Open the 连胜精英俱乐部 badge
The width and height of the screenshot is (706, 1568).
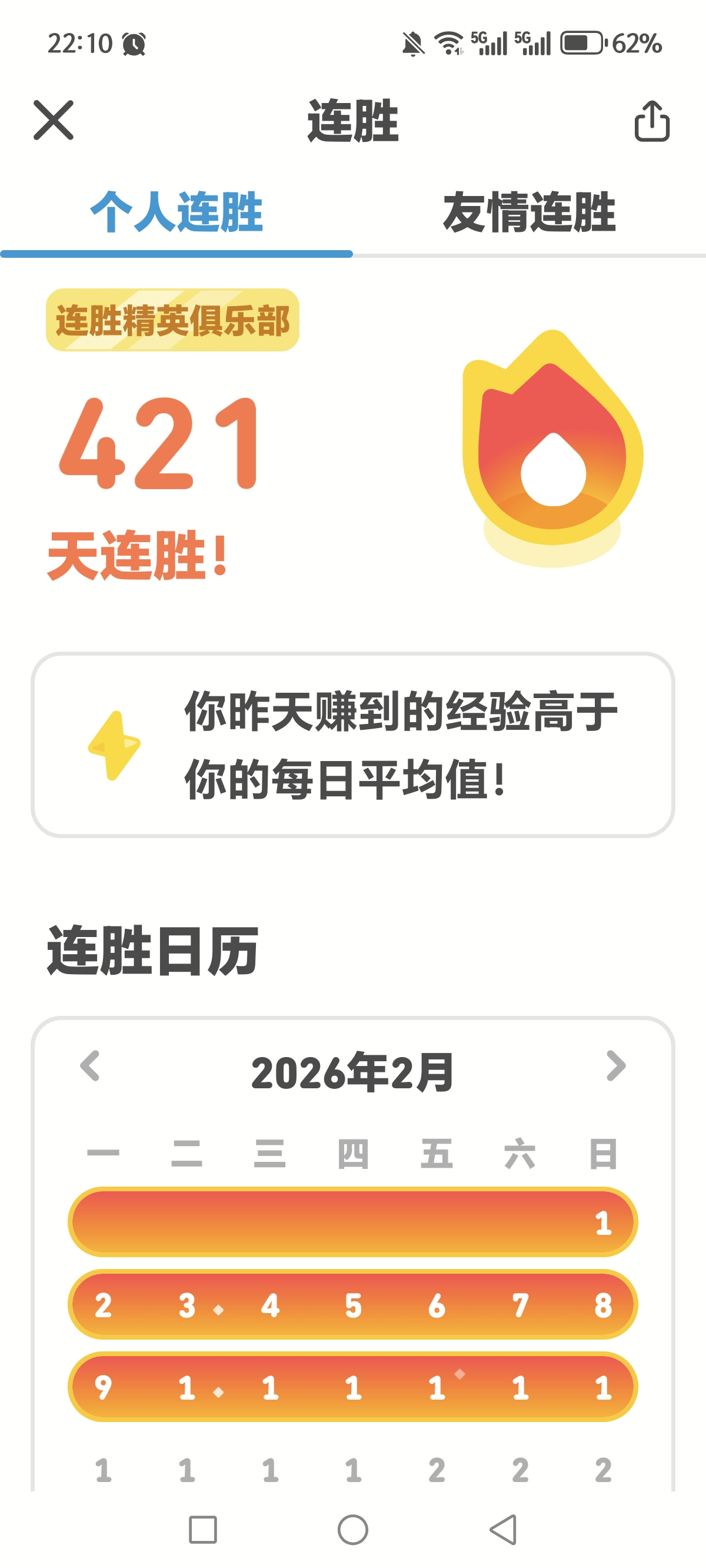click(172, 320)
